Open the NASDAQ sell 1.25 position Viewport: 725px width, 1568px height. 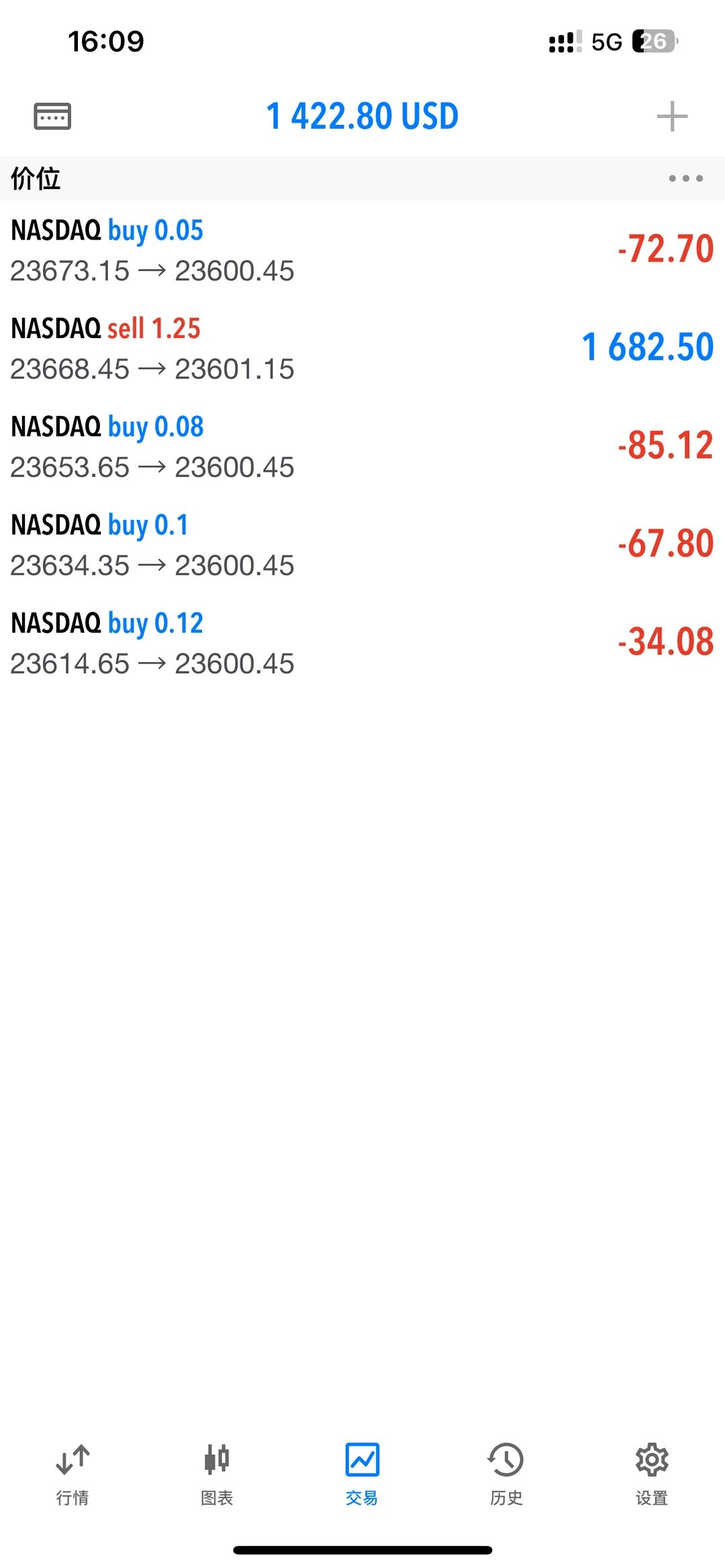pos(362,348)
